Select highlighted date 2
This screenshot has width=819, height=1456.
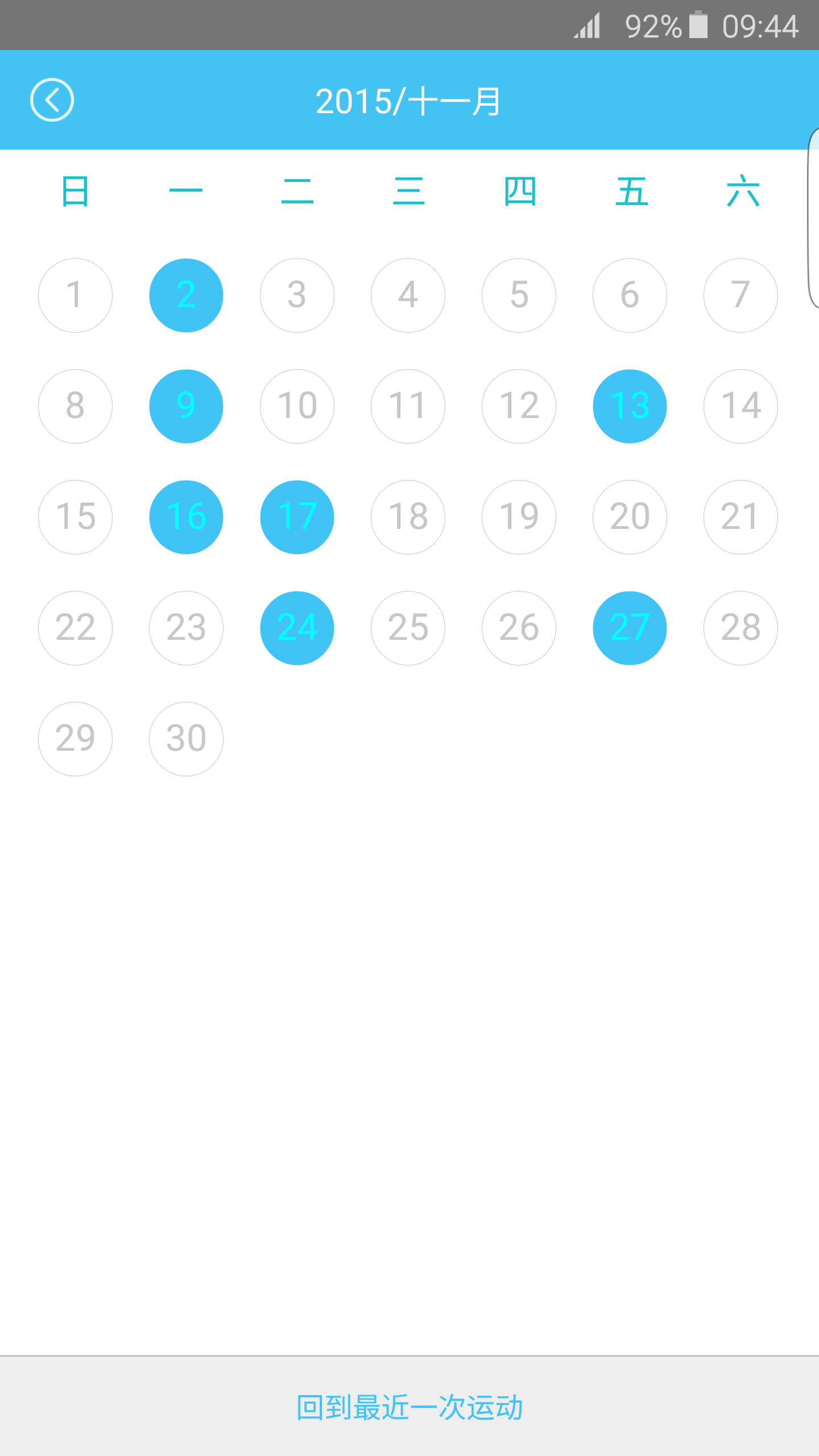point(186,295)
